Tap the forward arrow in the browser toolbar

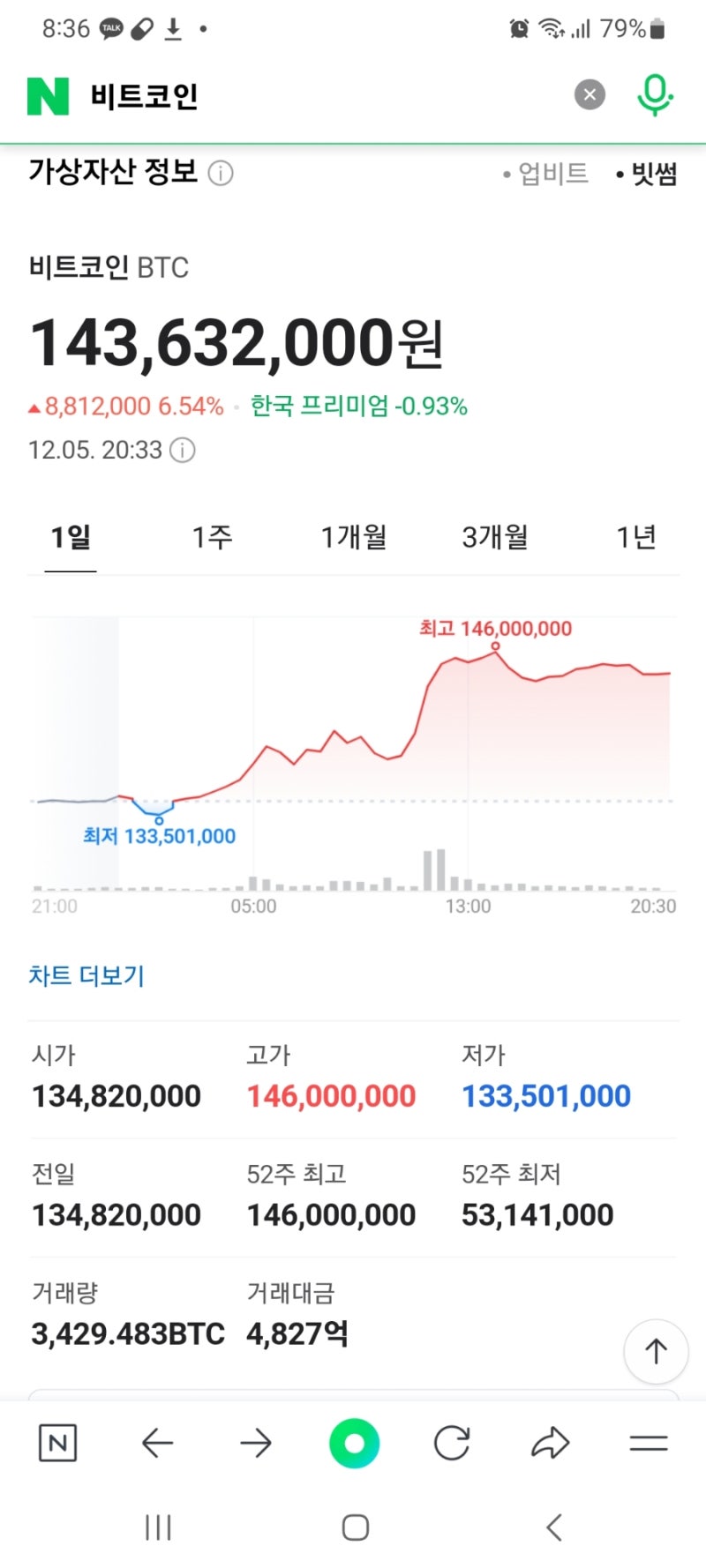click(255, 1444)
